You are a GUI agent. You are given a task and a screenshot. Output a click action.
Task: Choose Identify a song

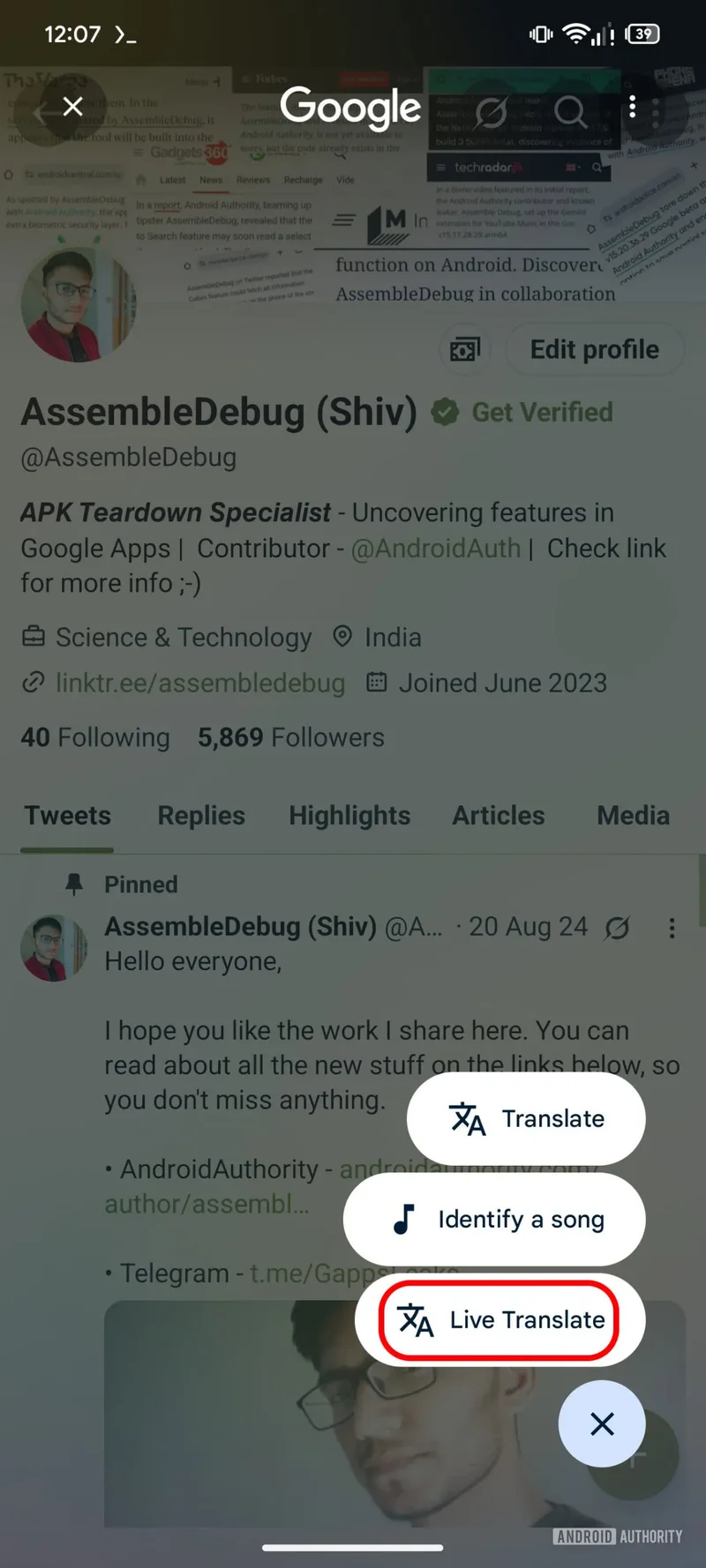point(495,1219)
